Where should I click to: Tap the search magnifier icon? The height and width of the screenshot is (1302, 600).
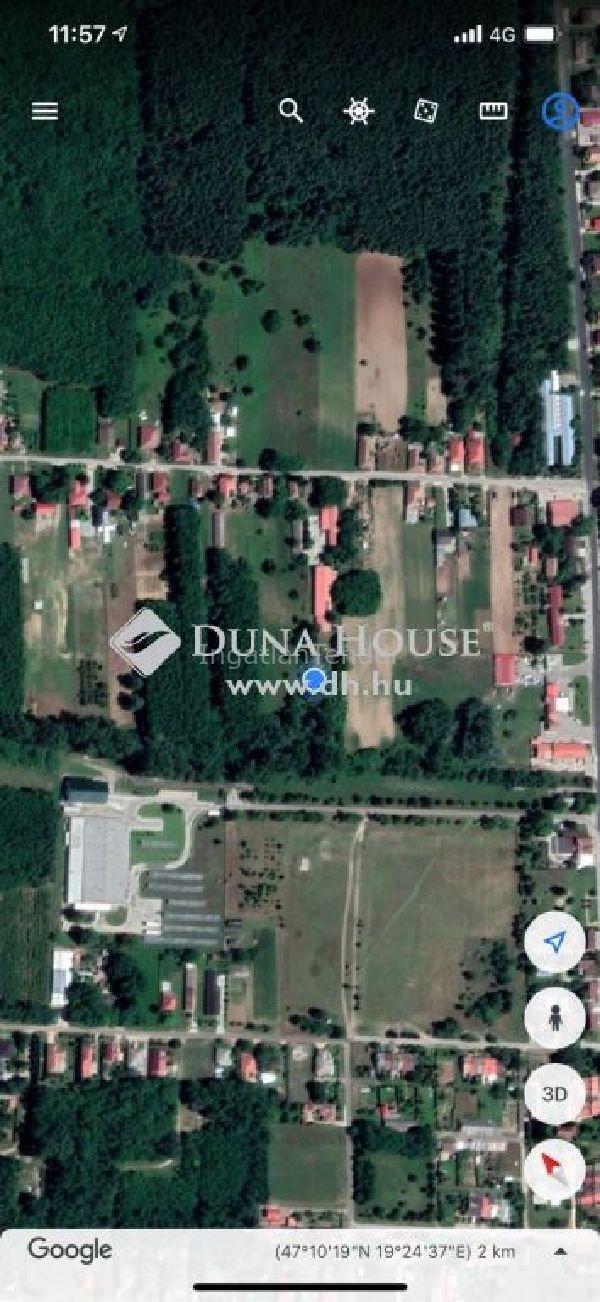point(291,111)
